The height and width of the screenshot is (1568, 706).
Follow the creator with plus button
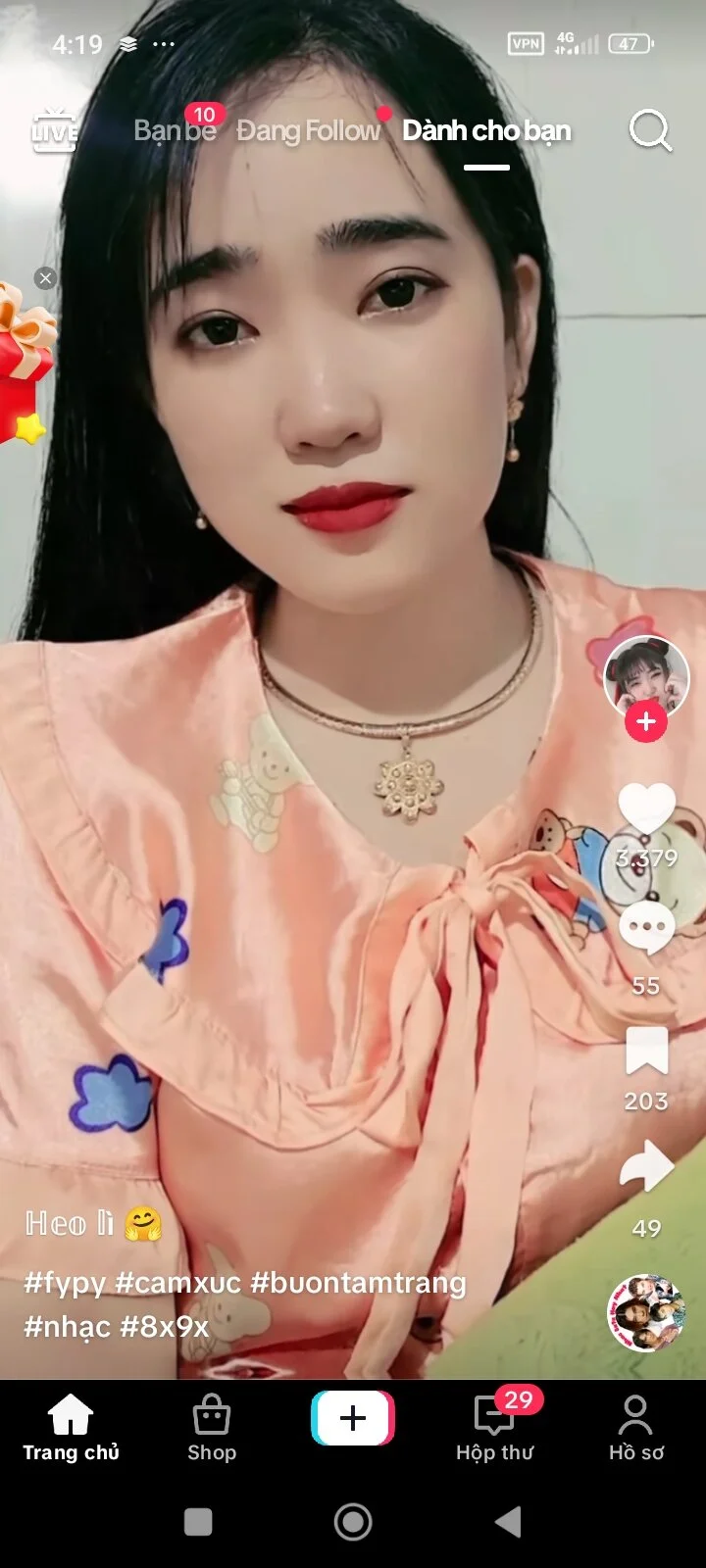(646, 722)
